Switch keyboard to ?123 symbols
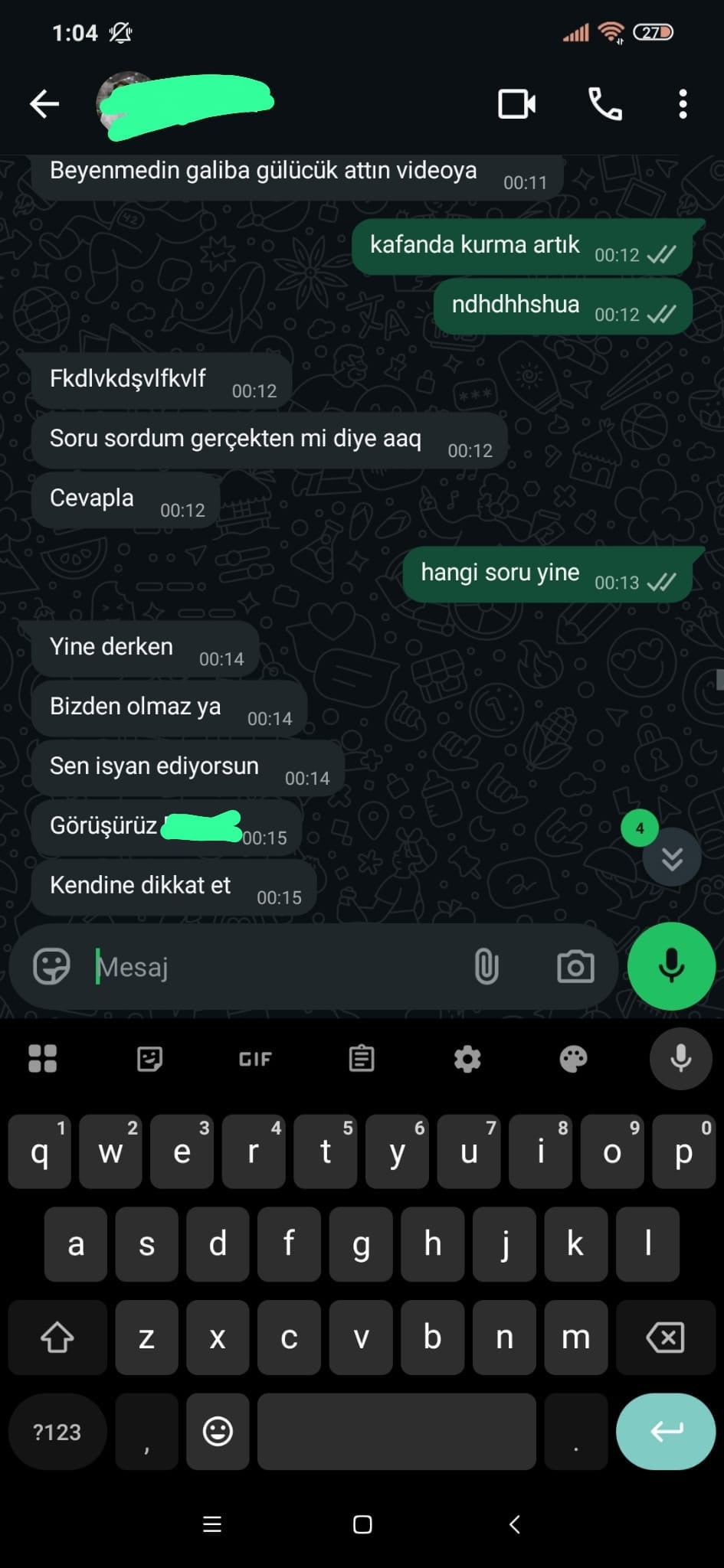Screen dimensions: 724x1568 (x=57, y=1432)
